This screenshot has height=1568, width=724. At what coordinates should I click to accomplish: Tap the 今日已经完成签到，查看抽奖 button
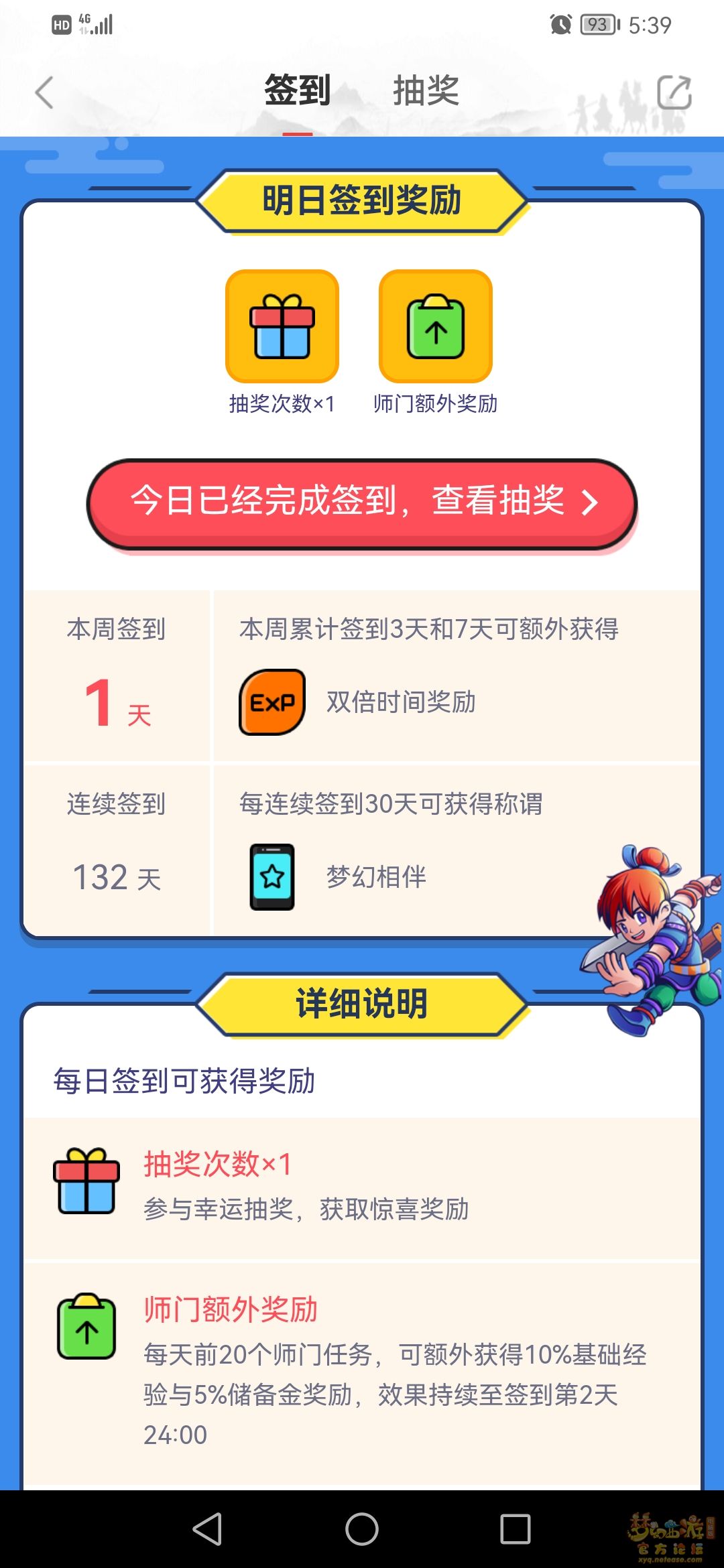pyautogui.click(x=362, y=503)
